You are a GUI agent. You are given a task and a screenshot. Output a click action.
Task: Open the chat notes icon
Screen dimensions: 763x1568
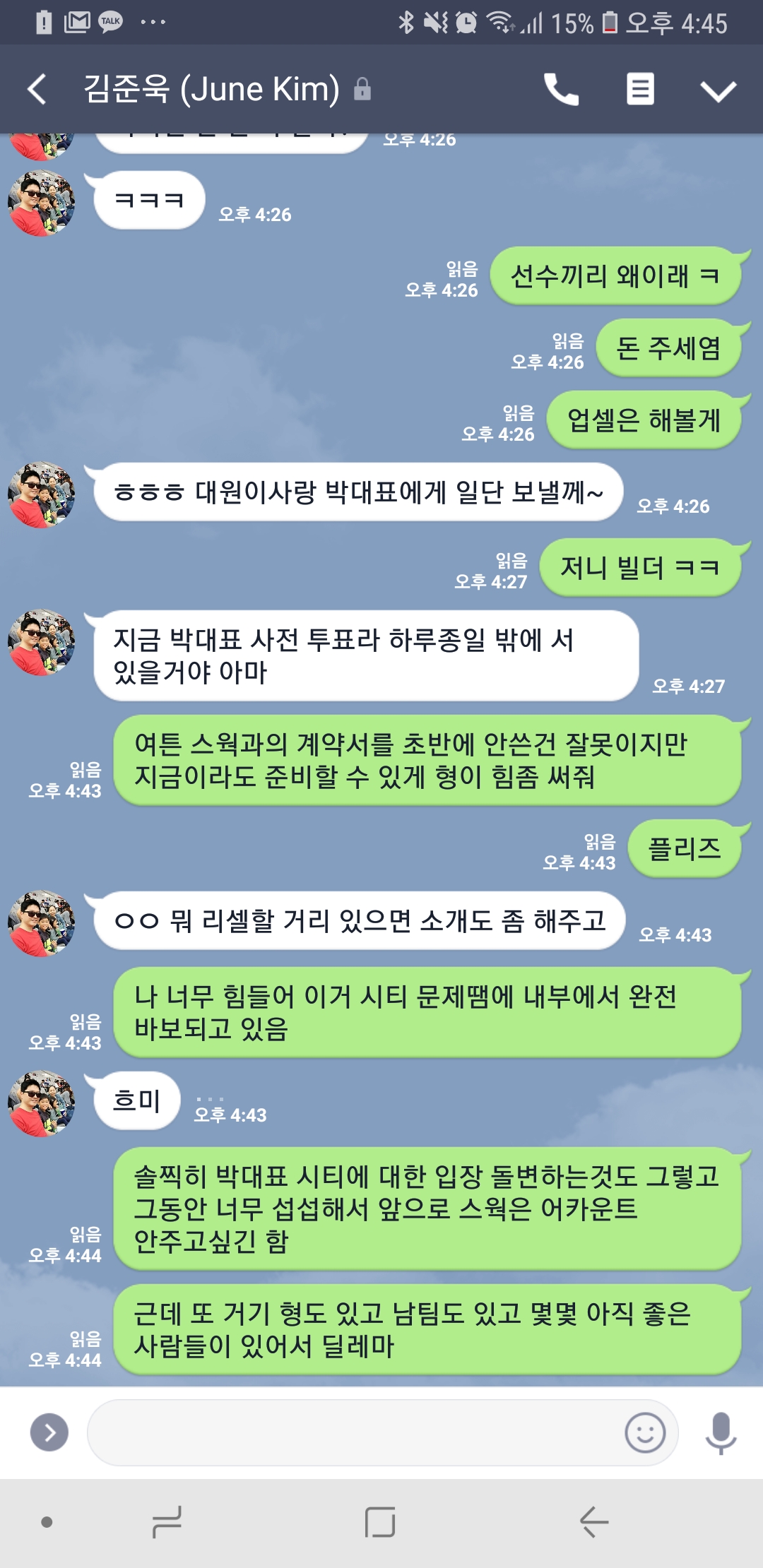click(640, 90)
